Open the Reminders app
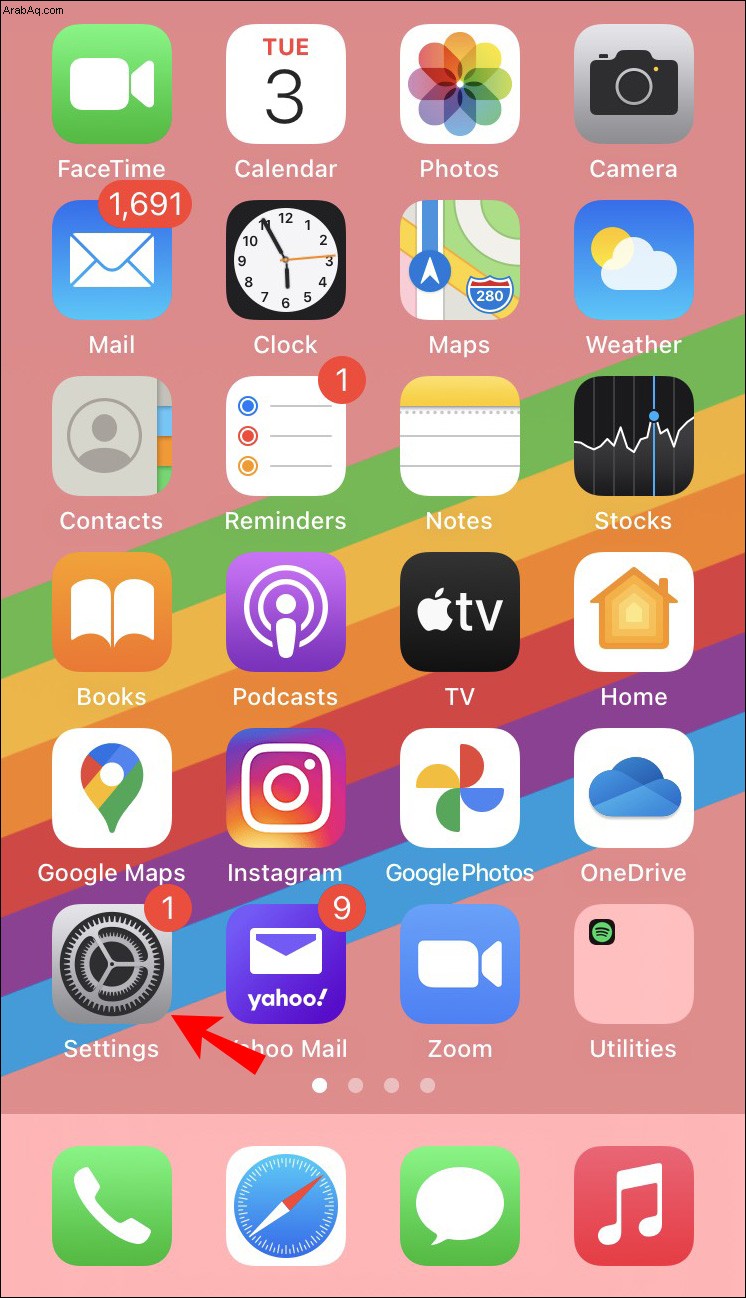This screenshot has height=1298, width=746. click(x=286, y=436)
